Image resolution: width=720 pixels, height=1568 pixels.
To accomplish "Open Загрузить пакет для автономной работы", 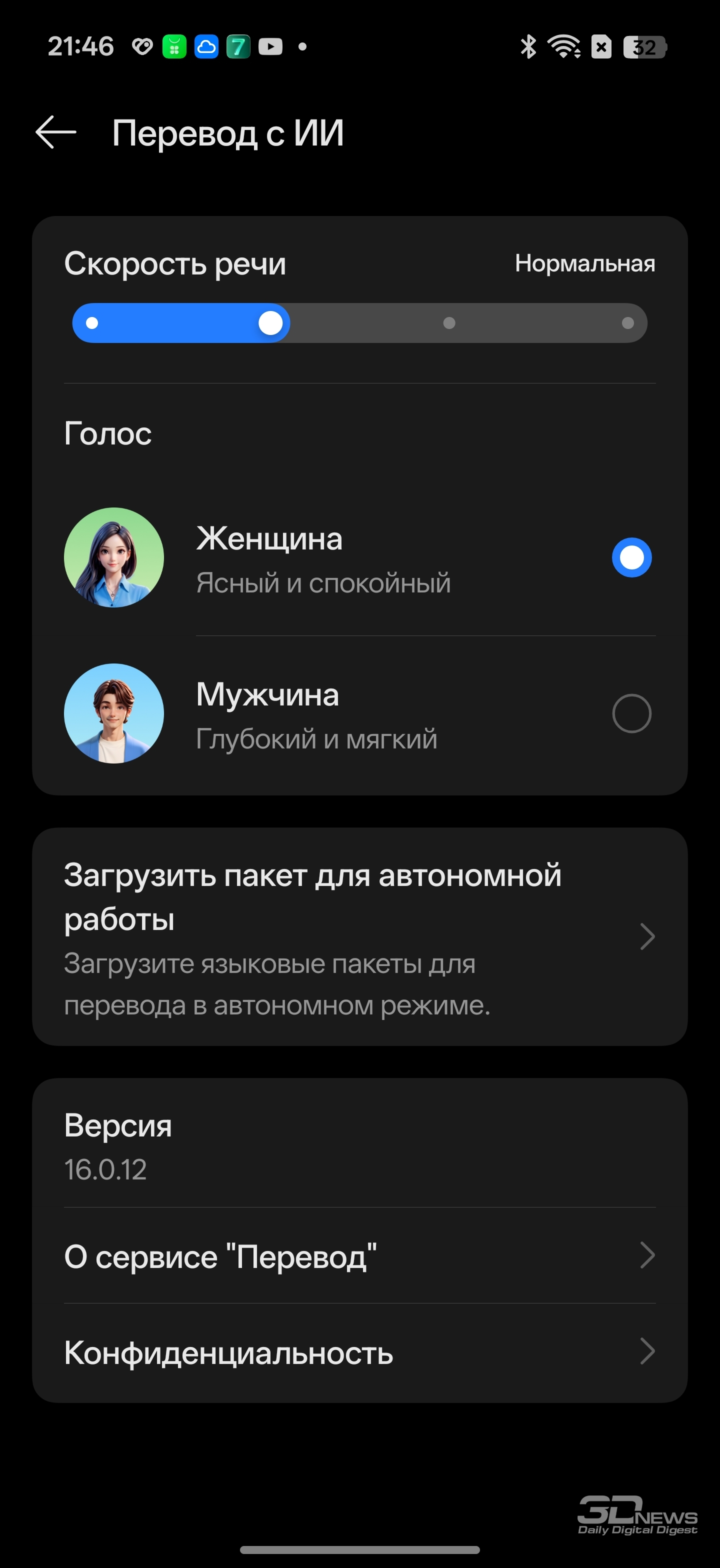I will tap(359, 936).
